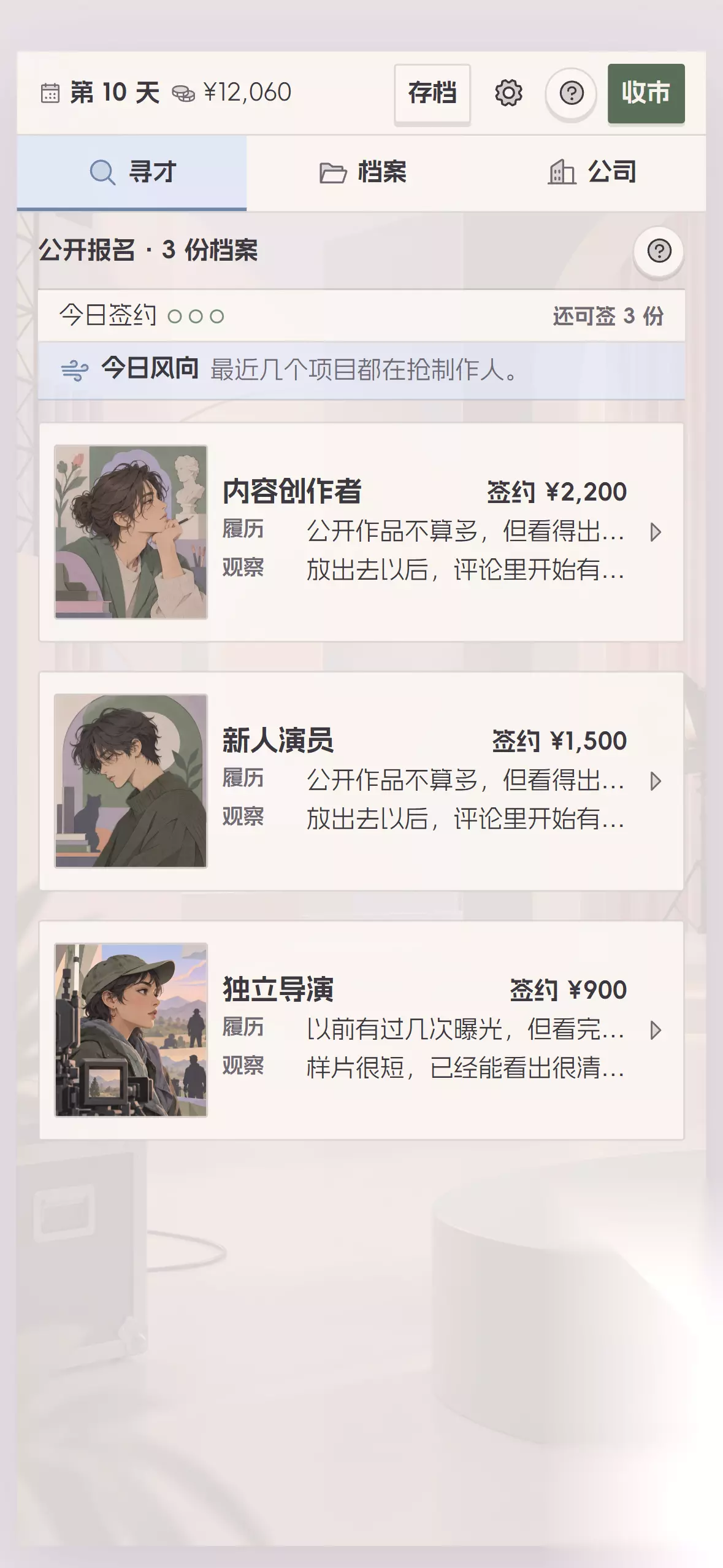This screenshot has width=723, height=1568.
Task: Open the top bar help icon
Action: coord(572,94)
